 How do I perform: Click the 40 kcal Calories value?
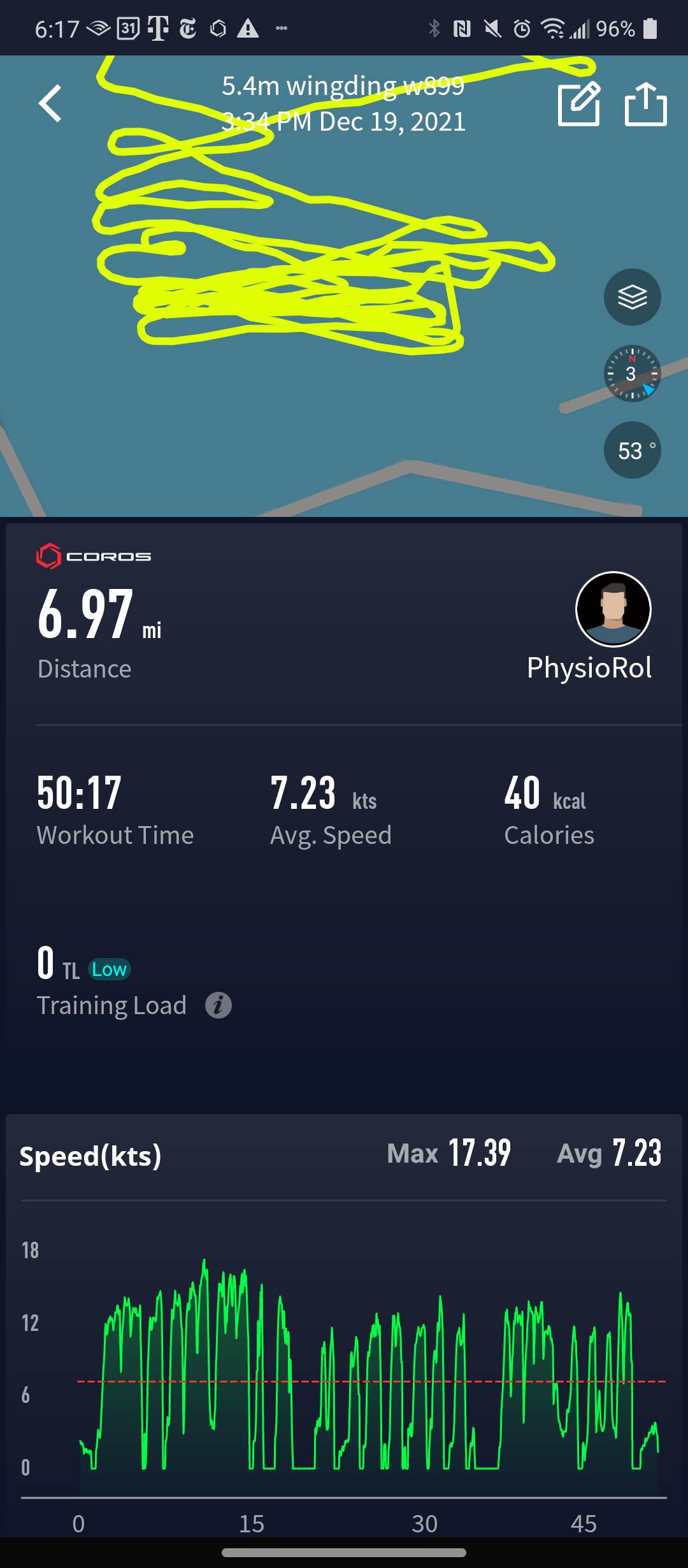point(523,792)
